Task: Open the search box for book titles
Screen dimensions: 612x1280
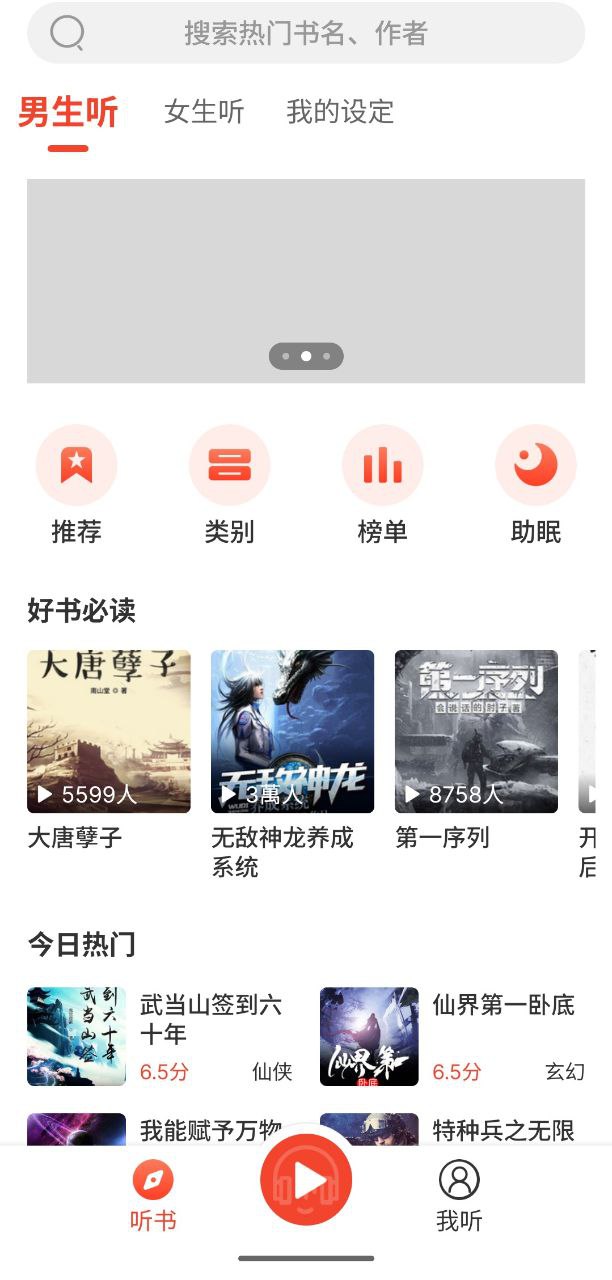Action: [x=305, y=33]
